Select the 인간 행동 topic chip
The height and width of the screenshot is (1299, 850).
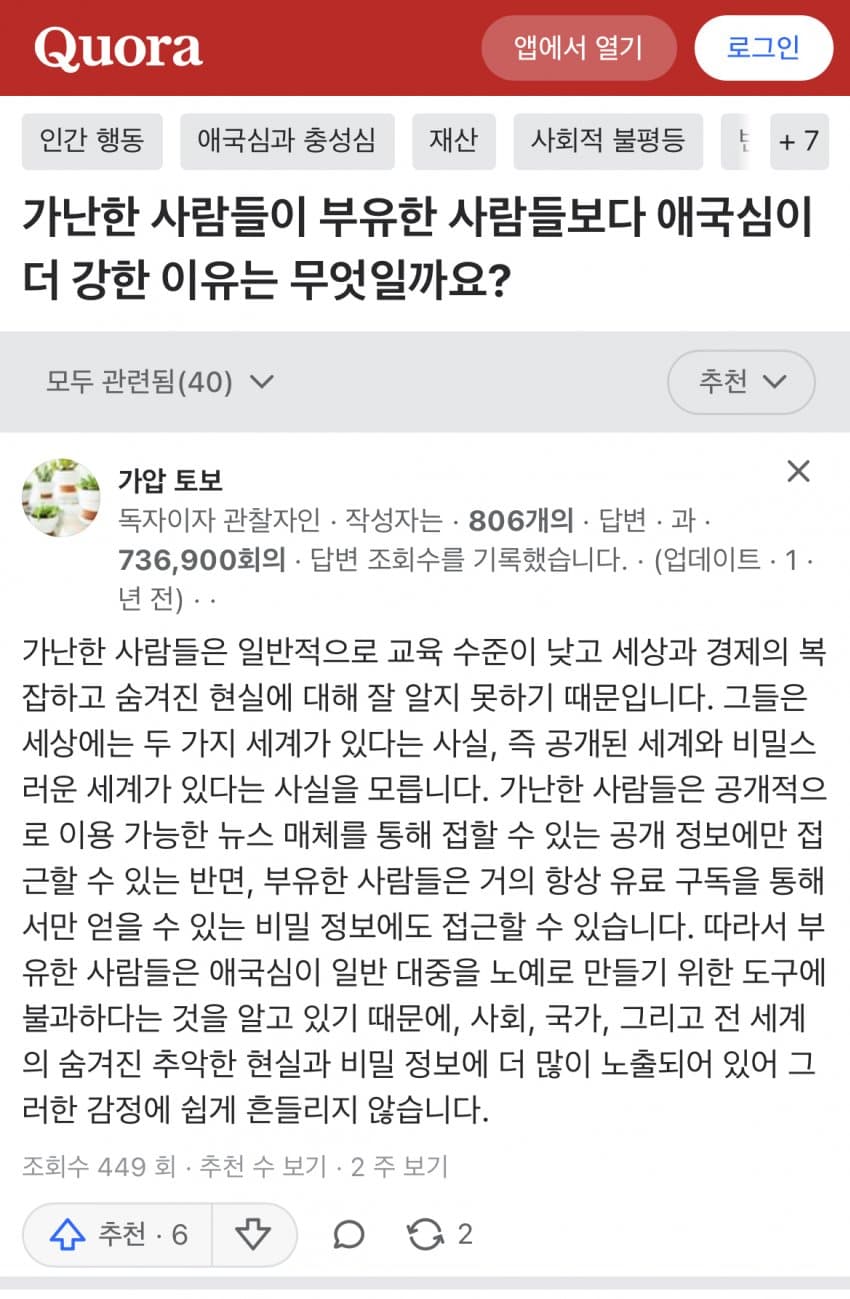pyautogui.click(x=92, y=141)
